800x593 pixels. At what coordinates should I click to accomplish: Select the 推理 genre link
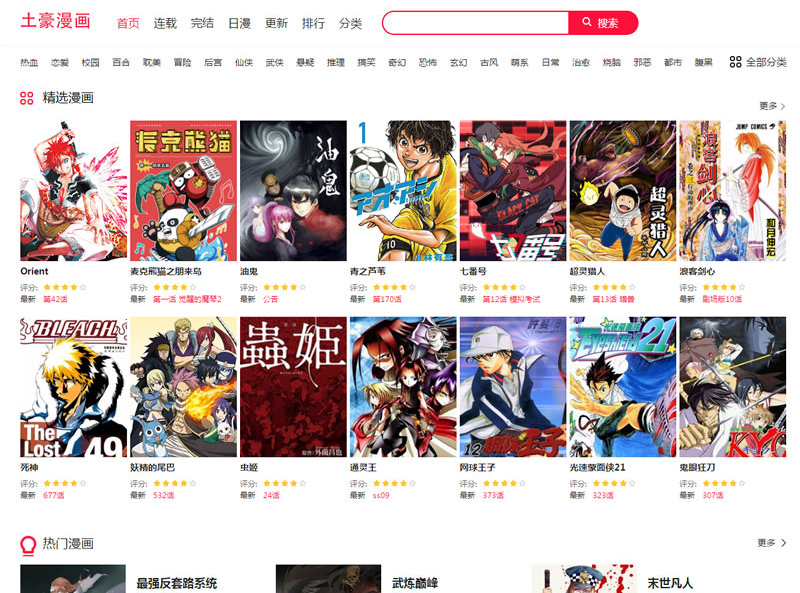coord(335,62)
